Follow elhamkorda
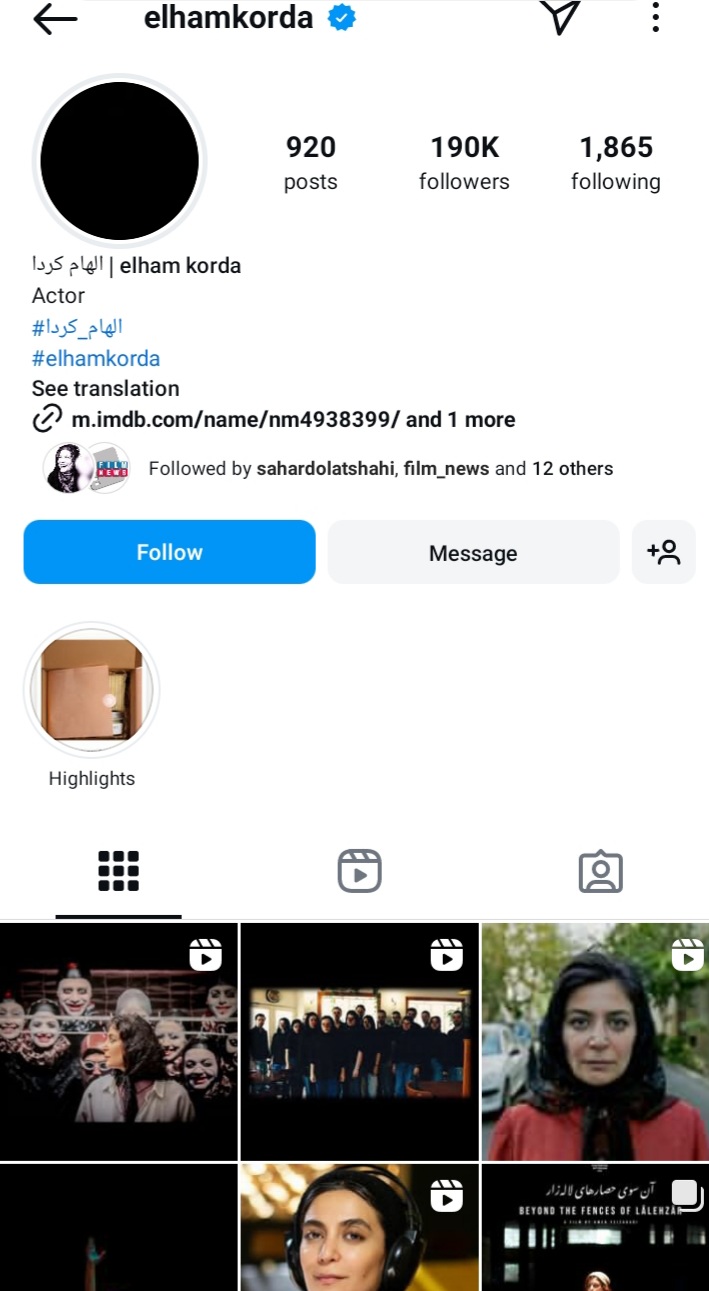 pyautogui.click(x=169, y=552)
